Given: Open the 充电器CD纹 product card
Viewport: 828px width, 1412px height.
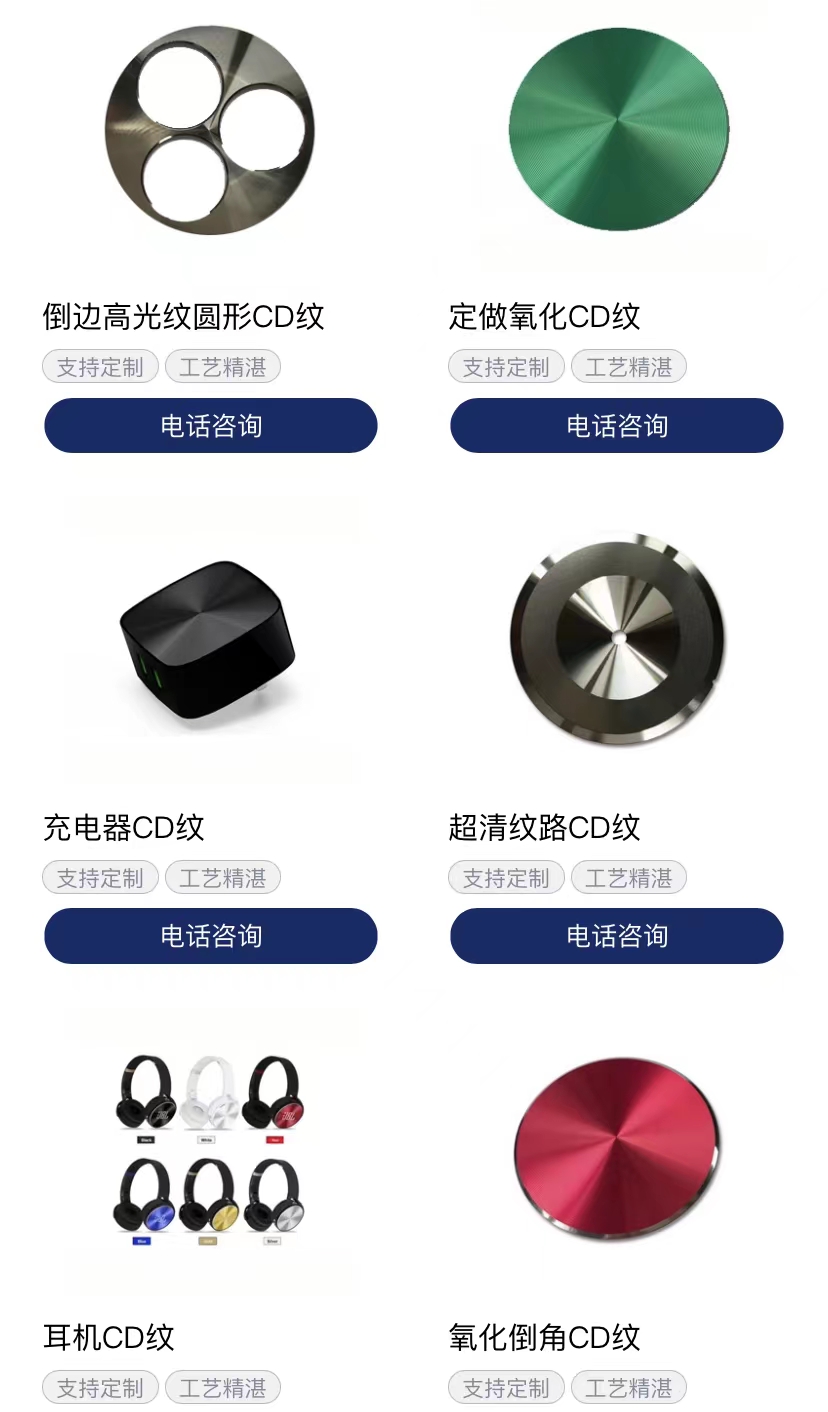Looking at the screenshot, I should [210, 641].
